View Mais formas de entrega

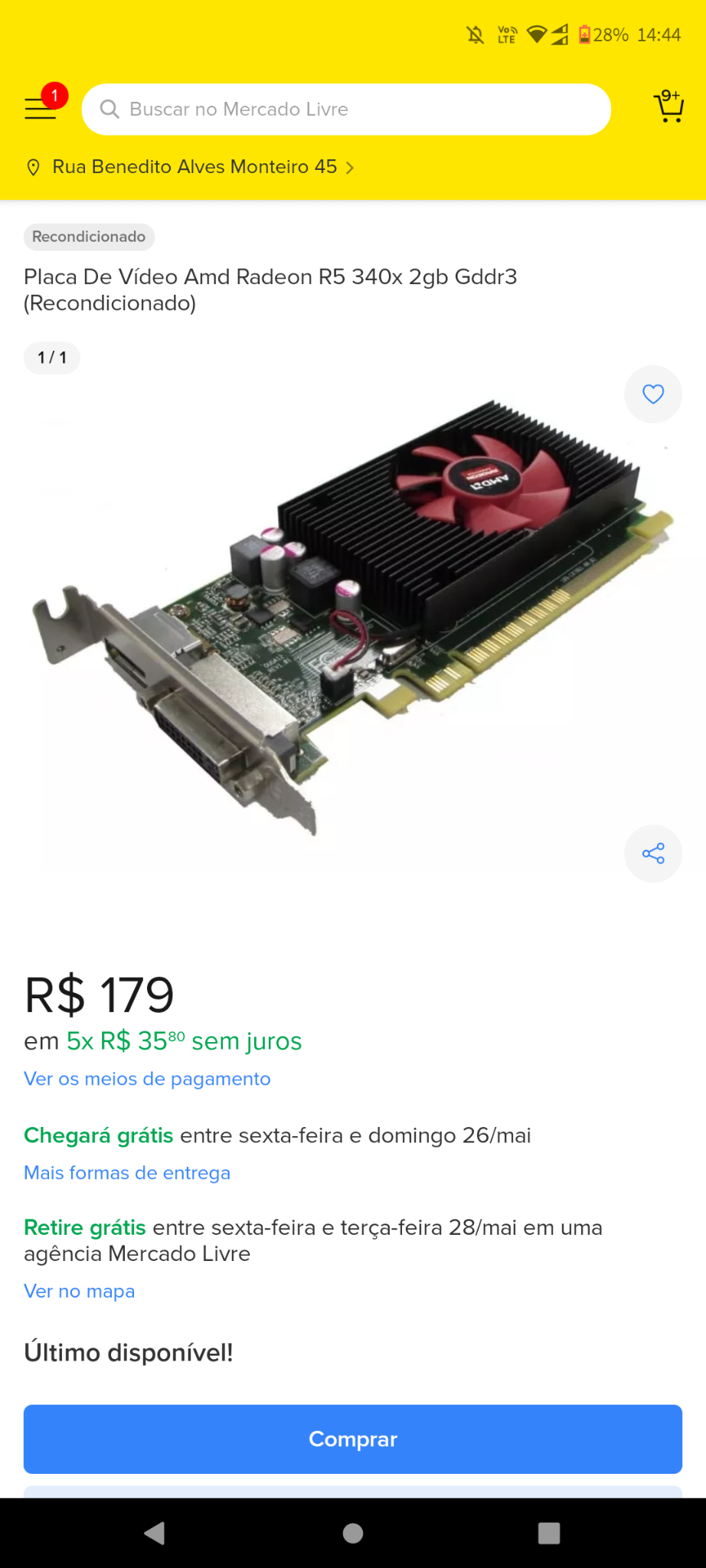pos(127,1173)
